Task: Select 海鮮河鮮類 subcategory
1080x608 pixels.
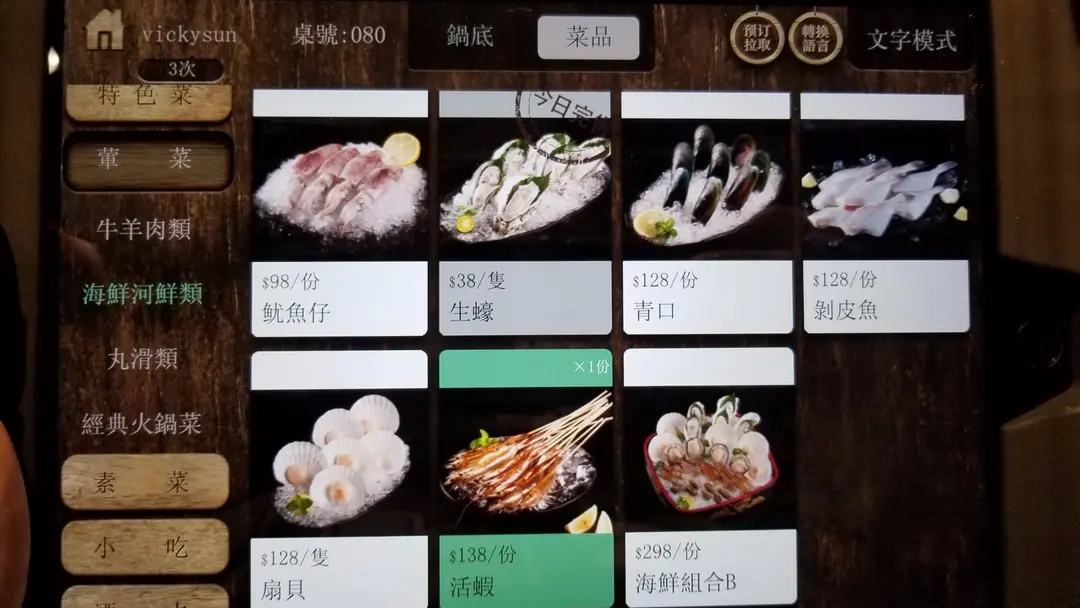Action: (143, 293)
